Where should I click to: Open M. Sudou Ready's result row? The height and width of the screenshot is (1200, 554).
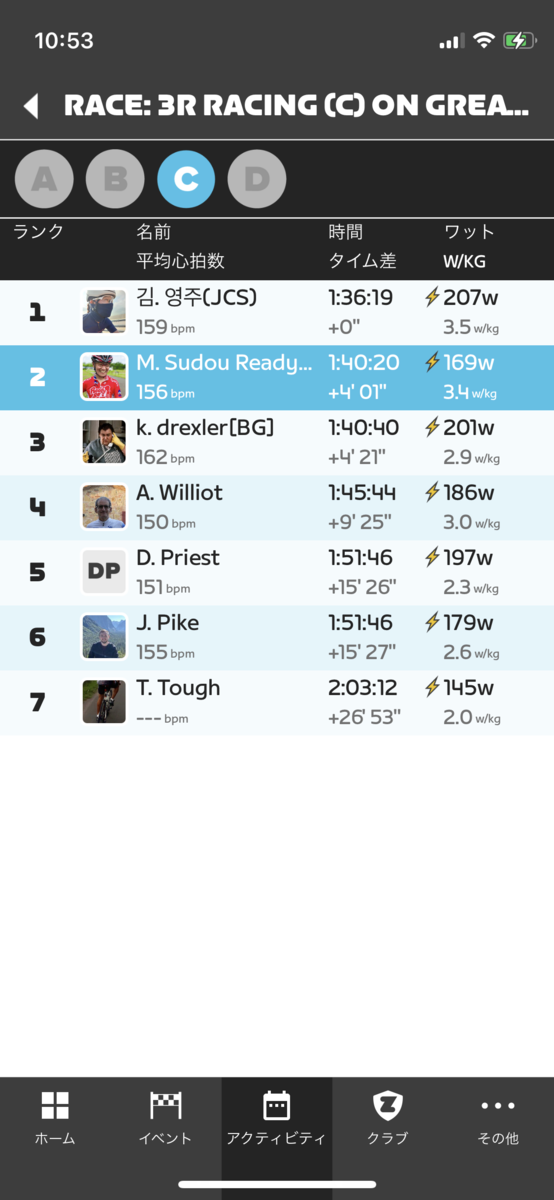pyautogui.click(x=277, y=378)
